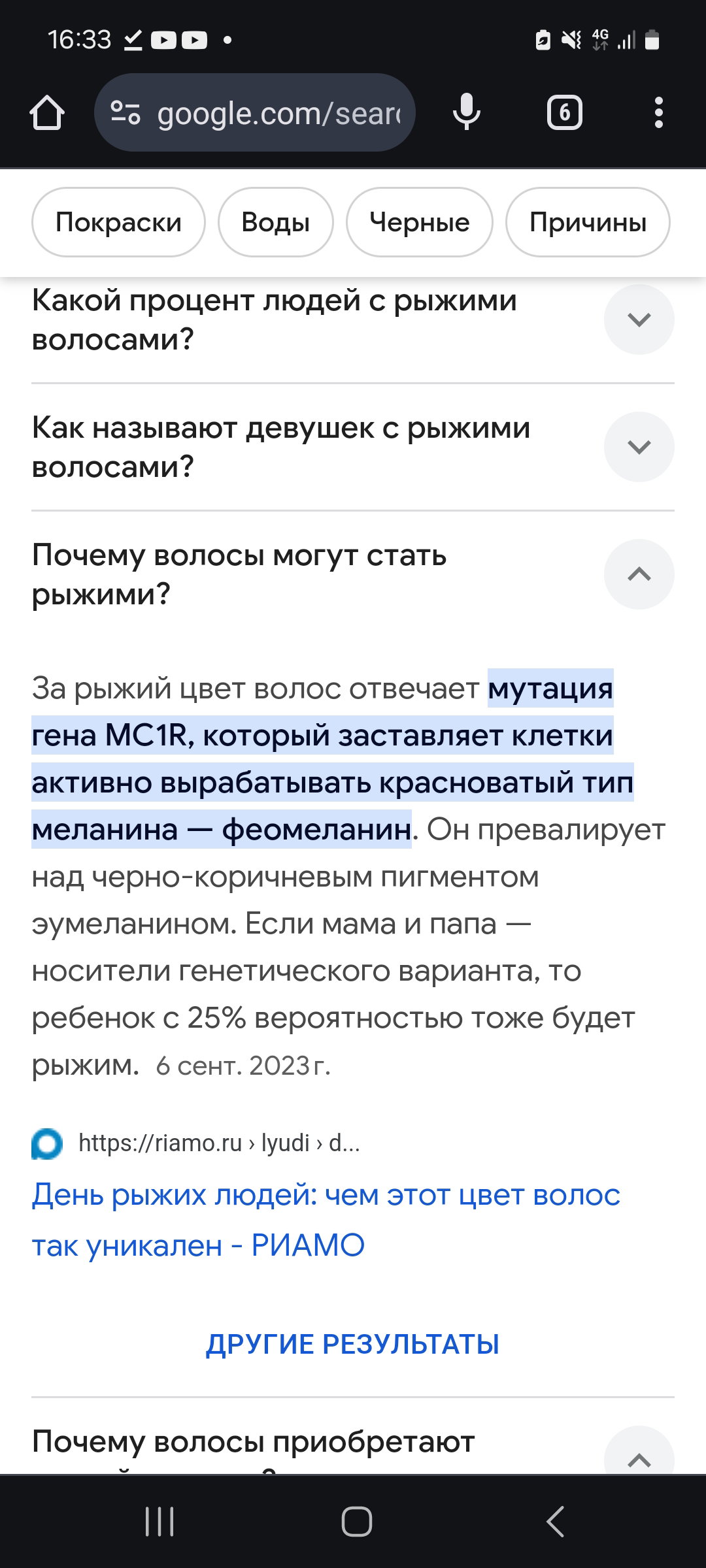Screen dimensions: 706x1568
Task: Open recent apps from navigation bar
Action: [160, 1522]
